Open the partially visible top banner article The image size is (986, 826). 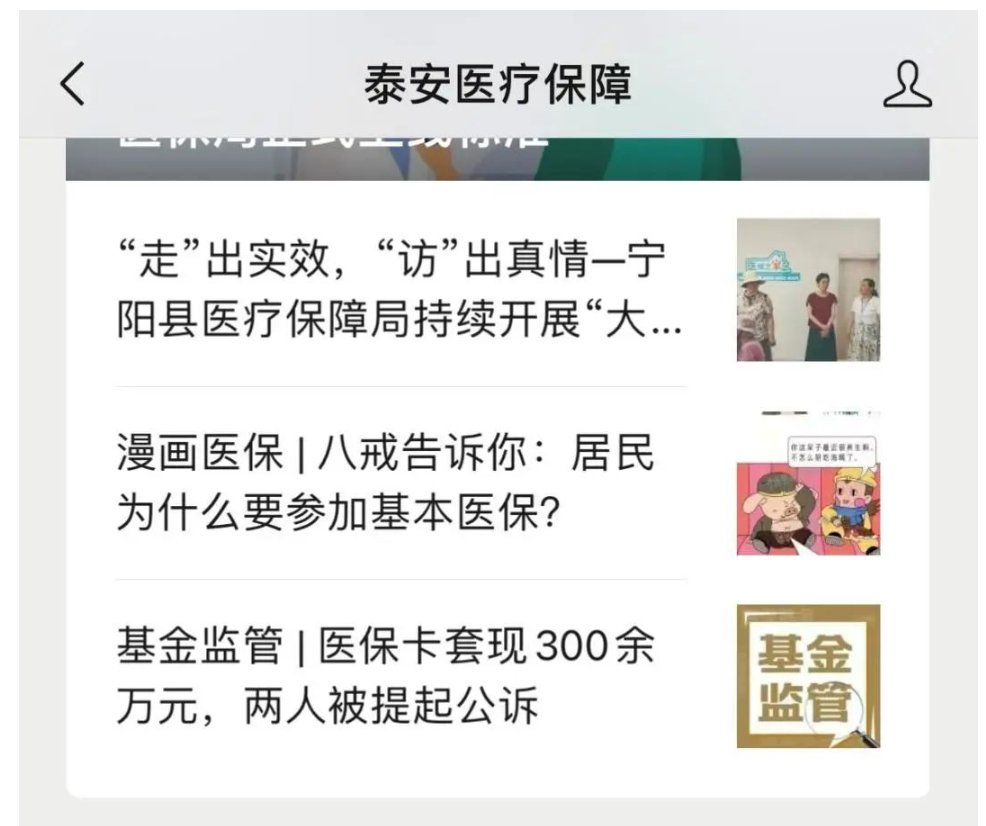(496, 159)
